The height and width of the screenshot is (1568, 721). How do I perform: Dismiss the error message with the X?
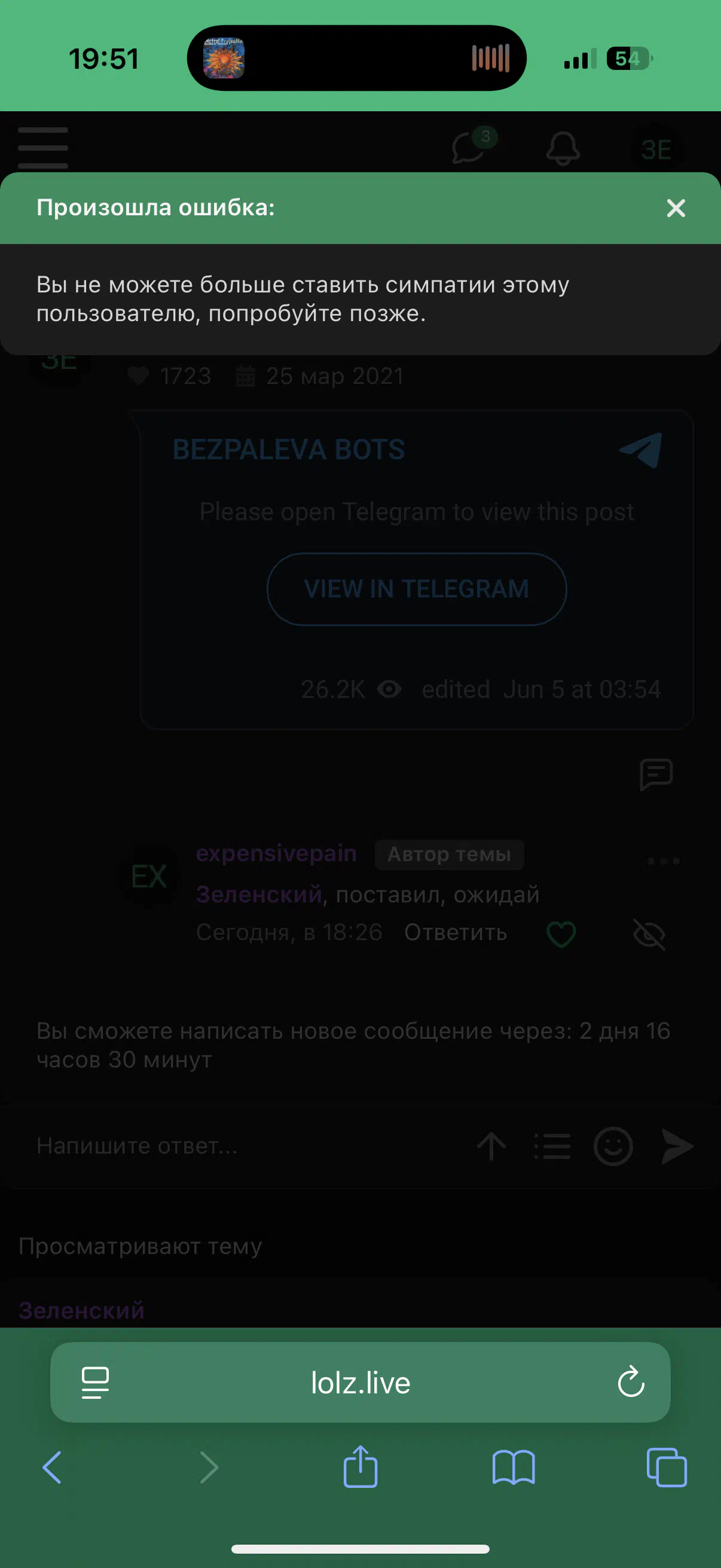point(676,208)
